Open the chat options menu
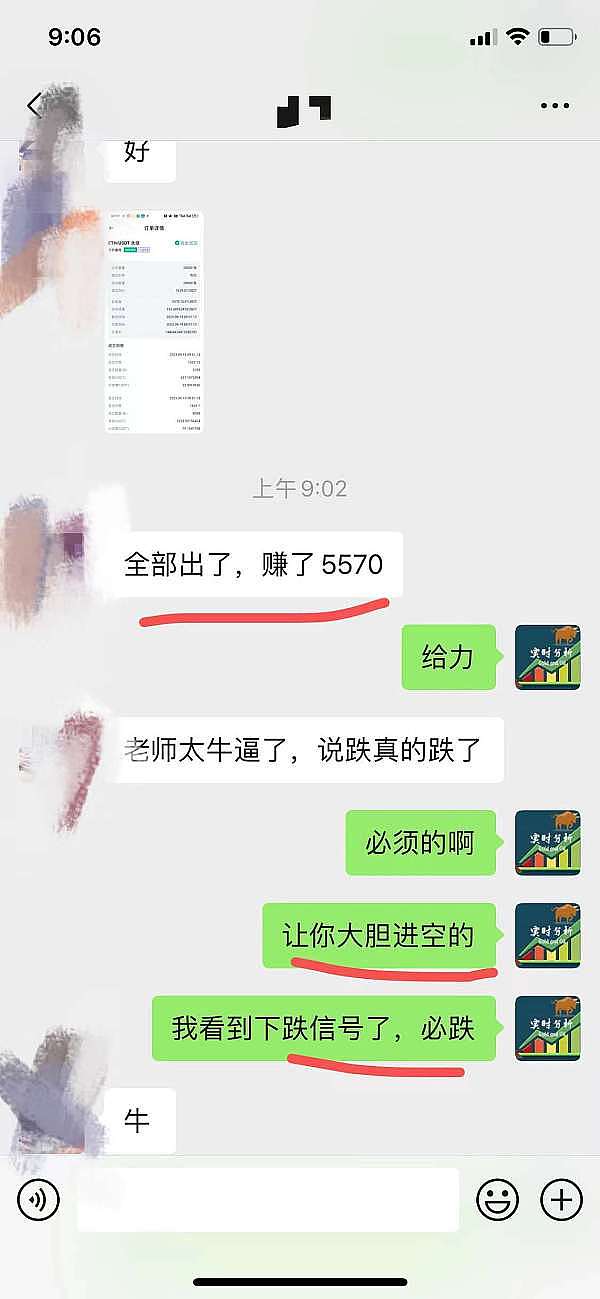Viewport: 600px width, 1299px height. [554, 106]
